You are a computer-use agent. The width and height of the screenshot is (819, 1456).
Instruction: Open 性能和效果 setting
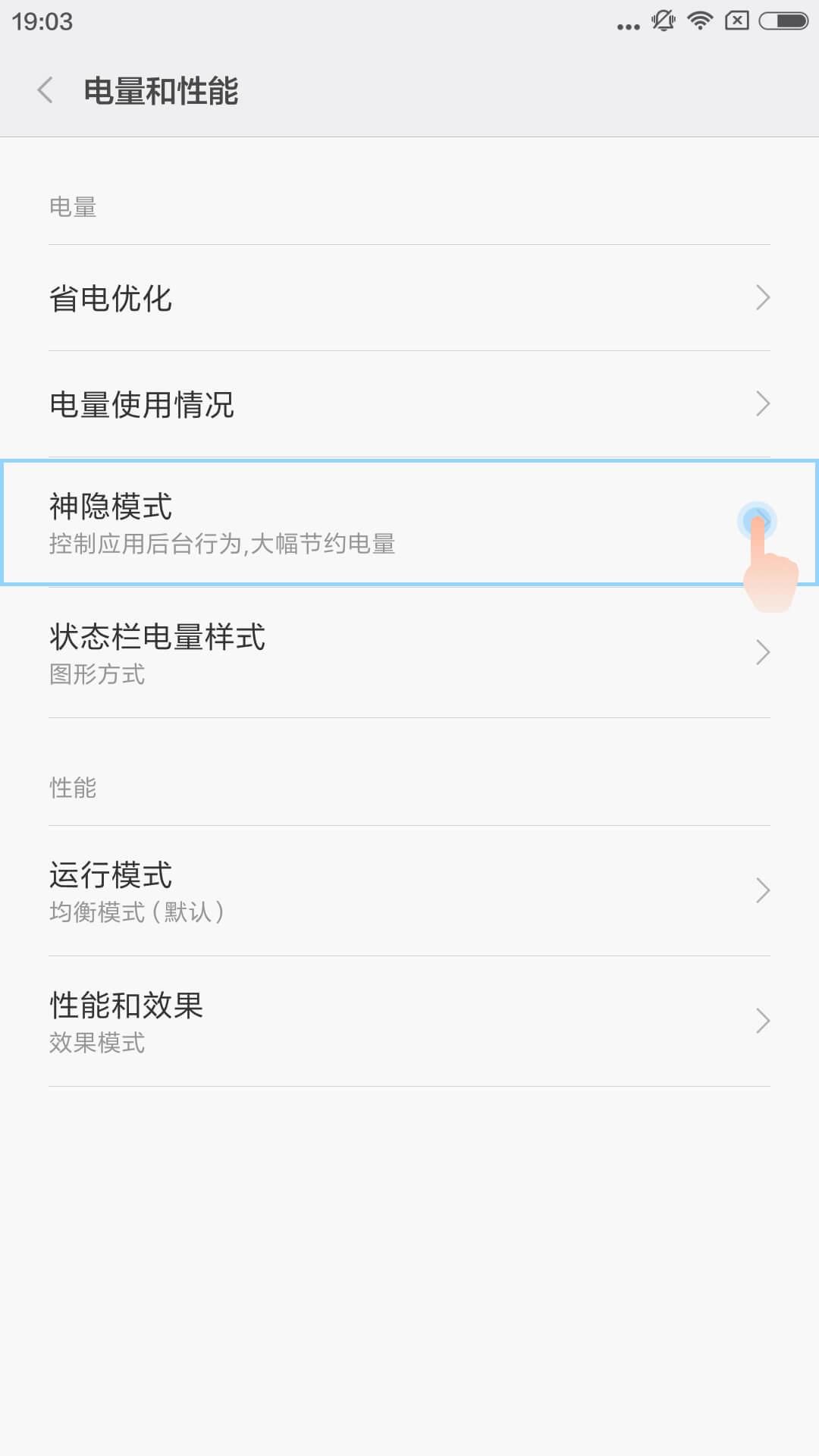pyautogui.click(x=409, y=1021)
